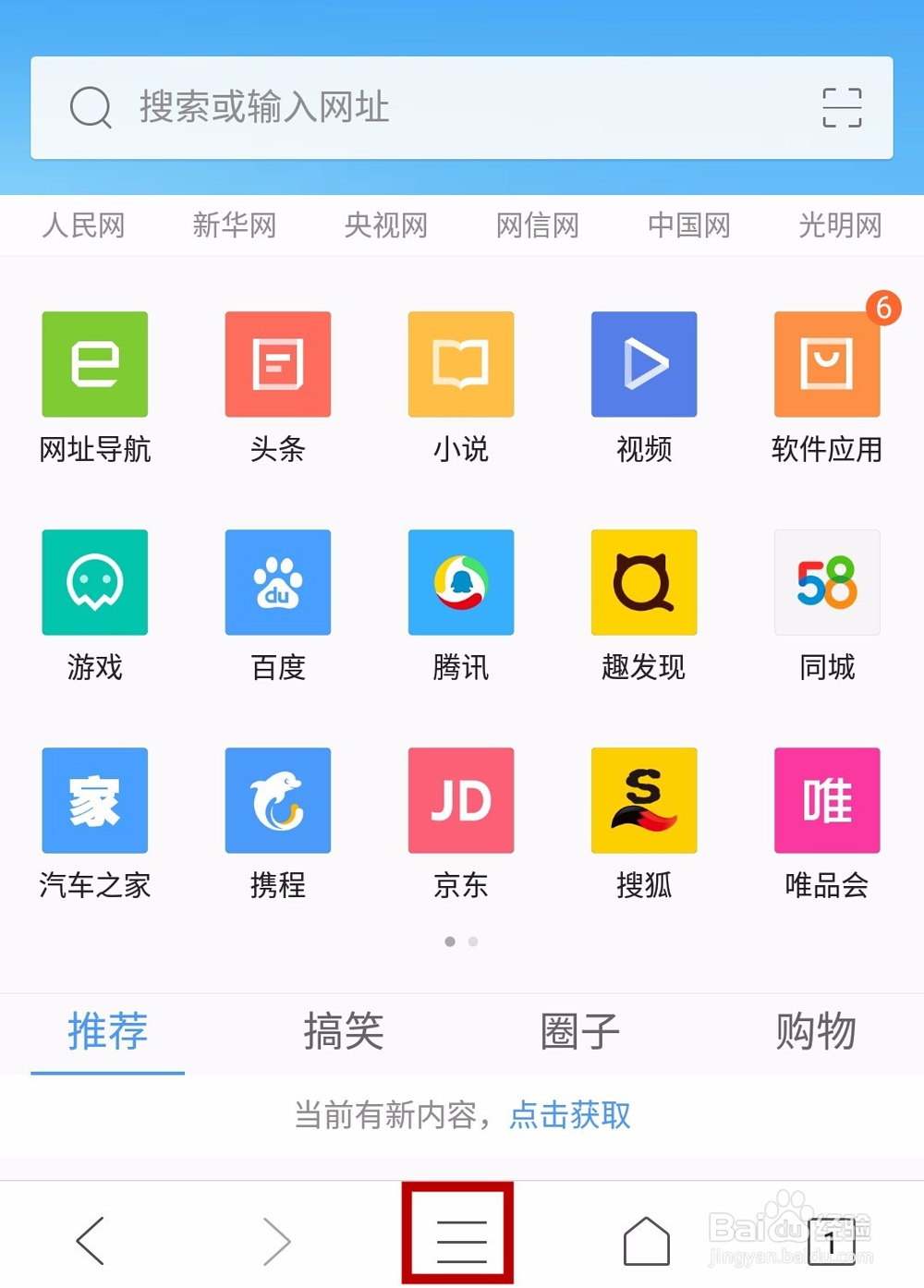Tap 点击获取 to load new content
The image size is (924, 1288).
click(x=570, y=1116)
